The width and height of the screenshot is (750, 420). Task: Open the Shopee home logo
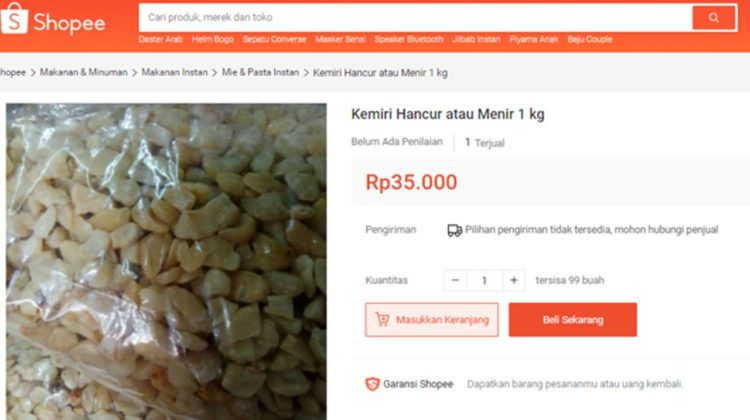[55, 22]
